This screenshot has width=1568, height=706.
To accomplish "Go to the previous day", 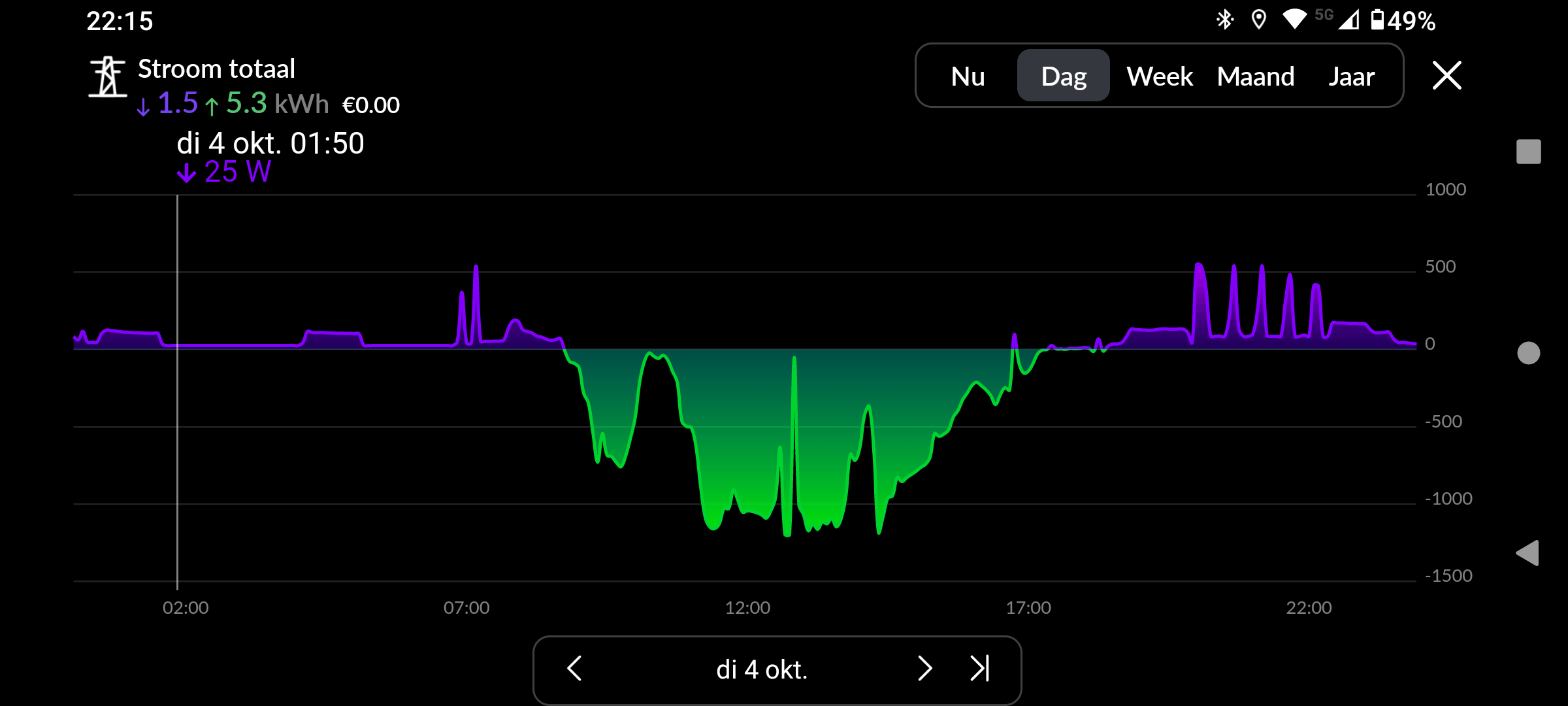I will pyautogui.click(x=575, y=669).
